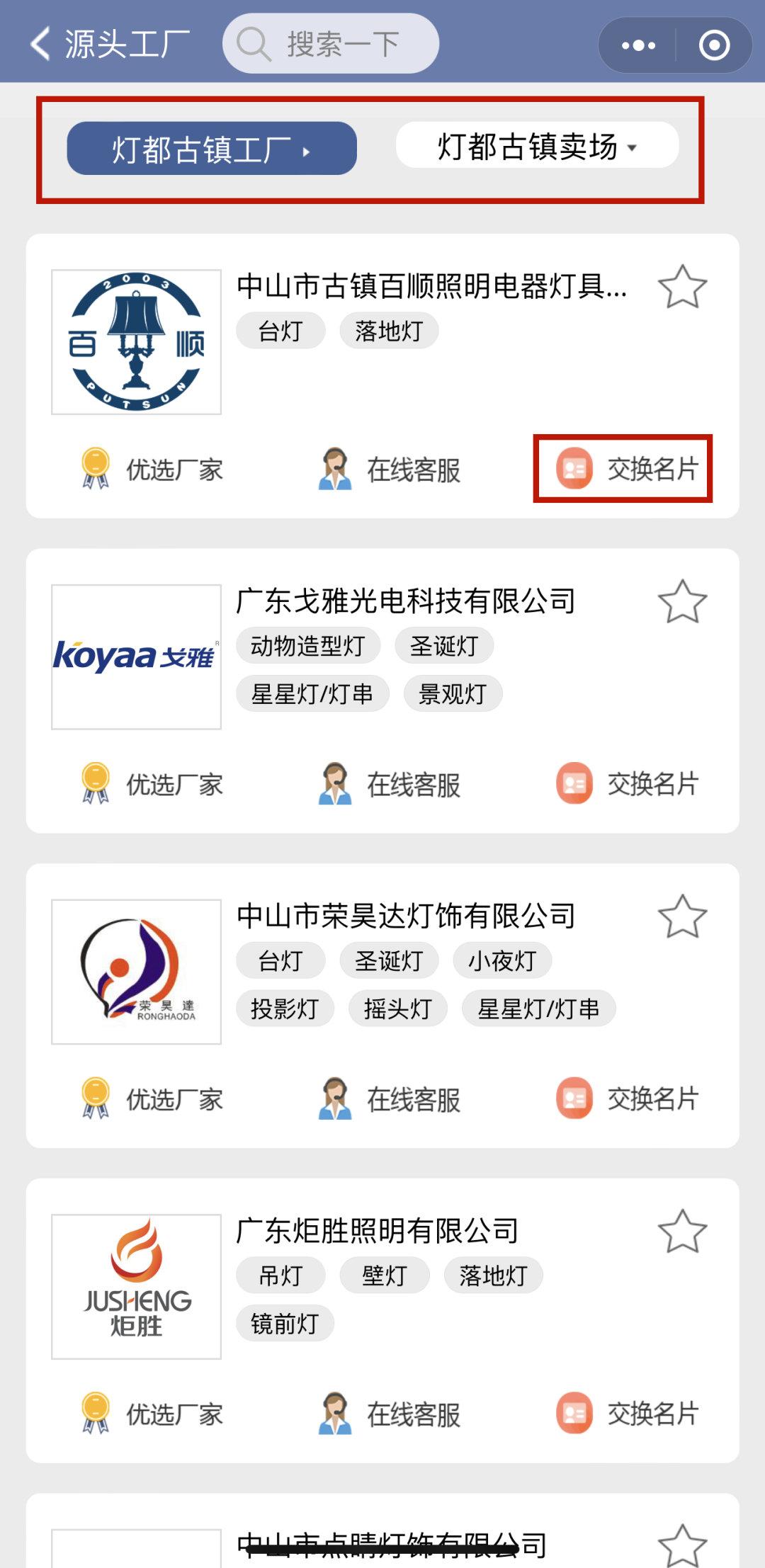Contact 在线客服 for 百顺照明
765x1568 pixels.
click(390, 470)
